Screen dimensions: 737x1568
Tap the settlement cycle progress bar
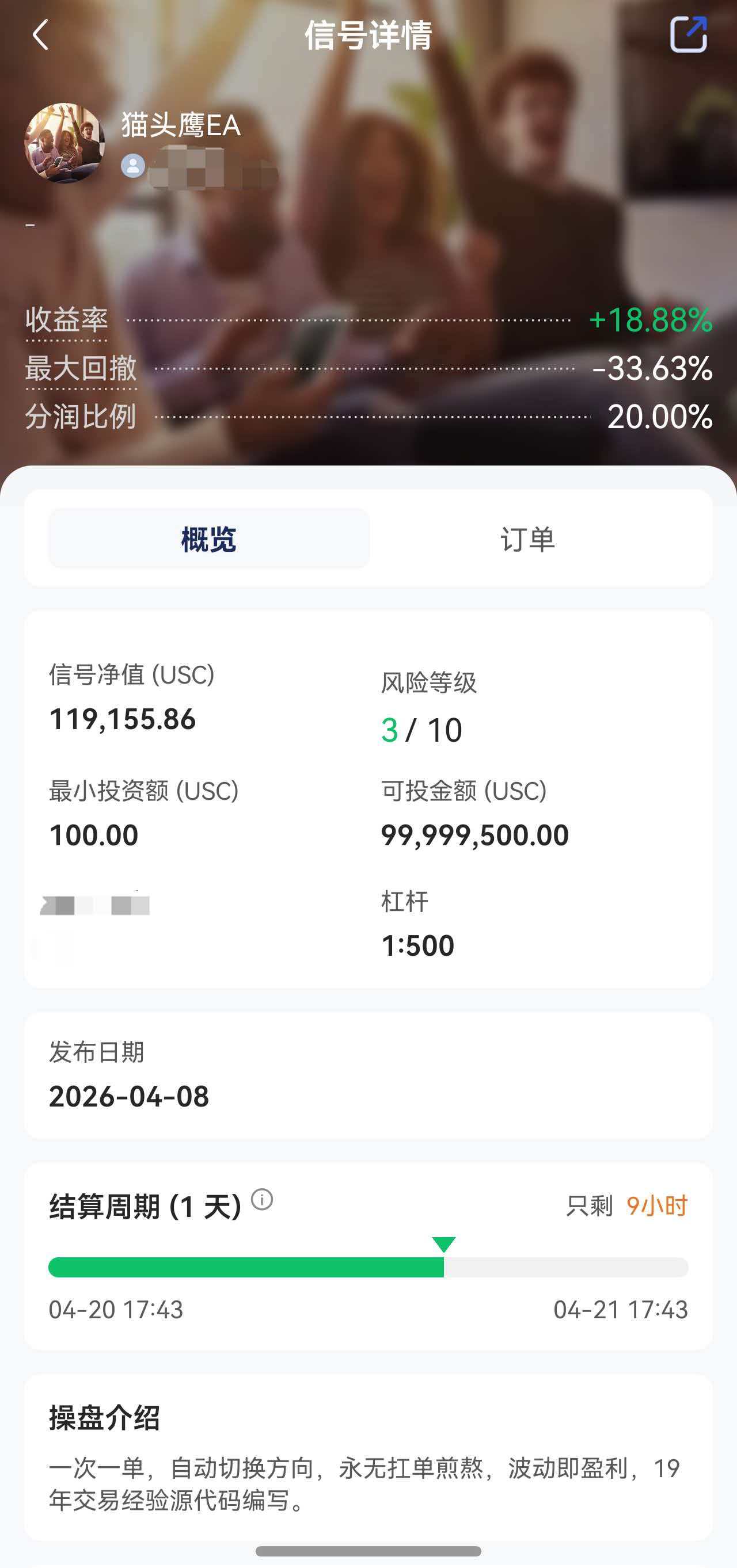[x=368, y=1265]
